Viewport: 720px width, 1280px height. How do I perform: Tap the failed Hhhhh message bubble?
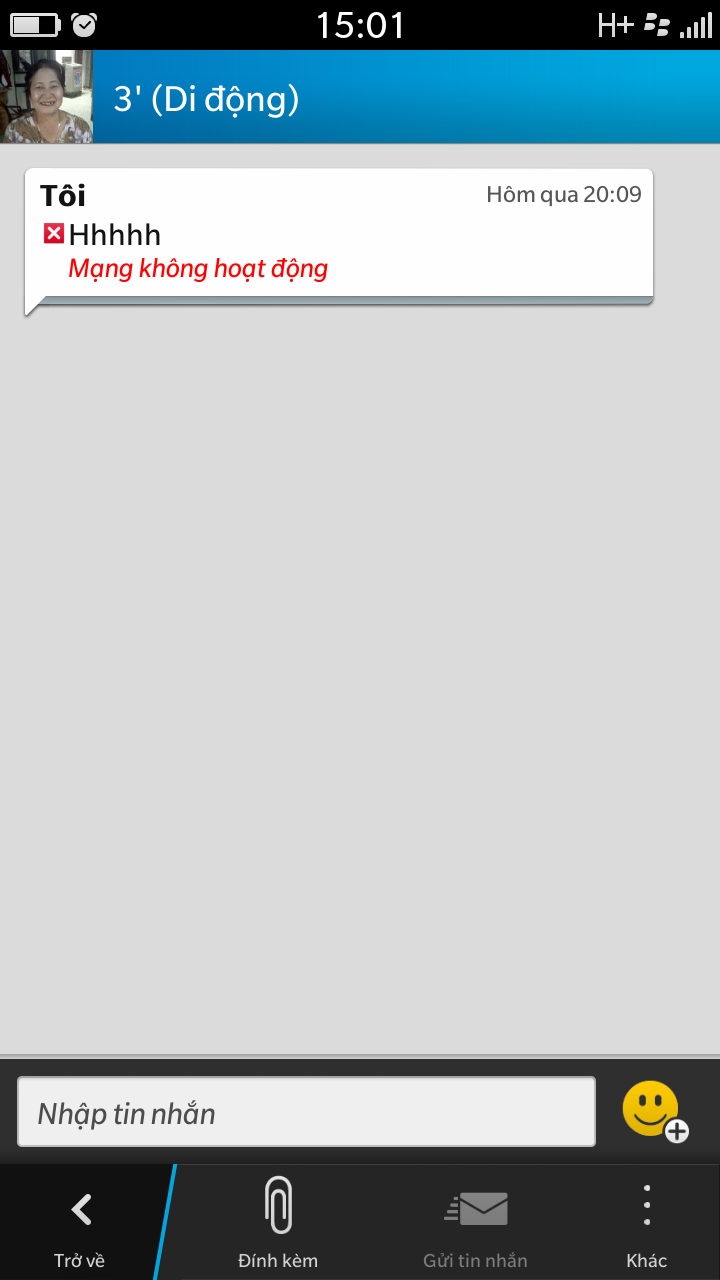pyautogui.click(x=338, y=238)
